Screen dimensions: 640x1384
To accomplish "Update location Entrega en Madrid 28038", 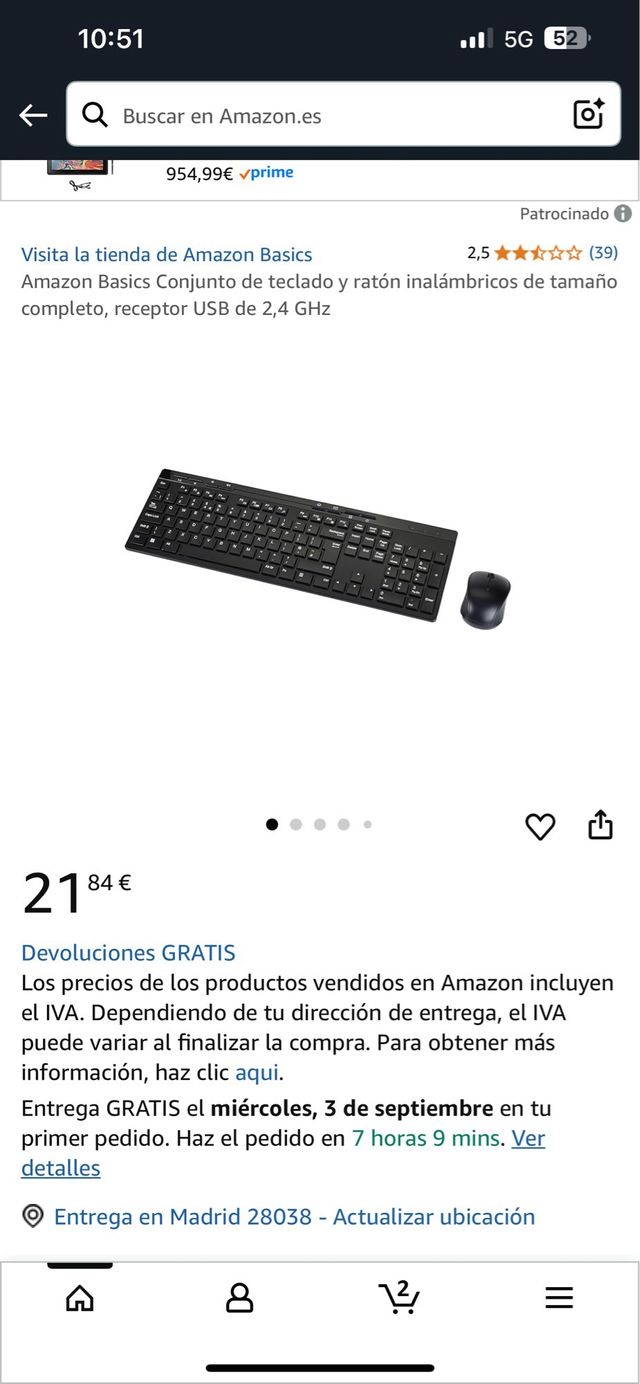I will (279, 1217).
